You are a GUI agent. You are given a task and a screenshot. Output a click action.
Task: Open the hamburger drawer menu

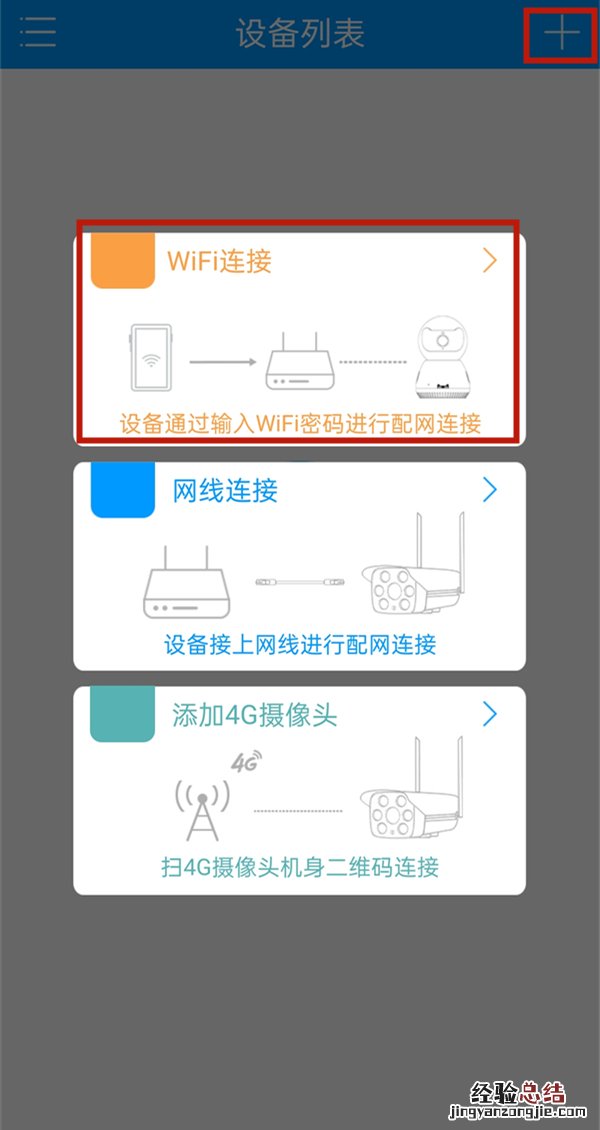pos(38,33)
